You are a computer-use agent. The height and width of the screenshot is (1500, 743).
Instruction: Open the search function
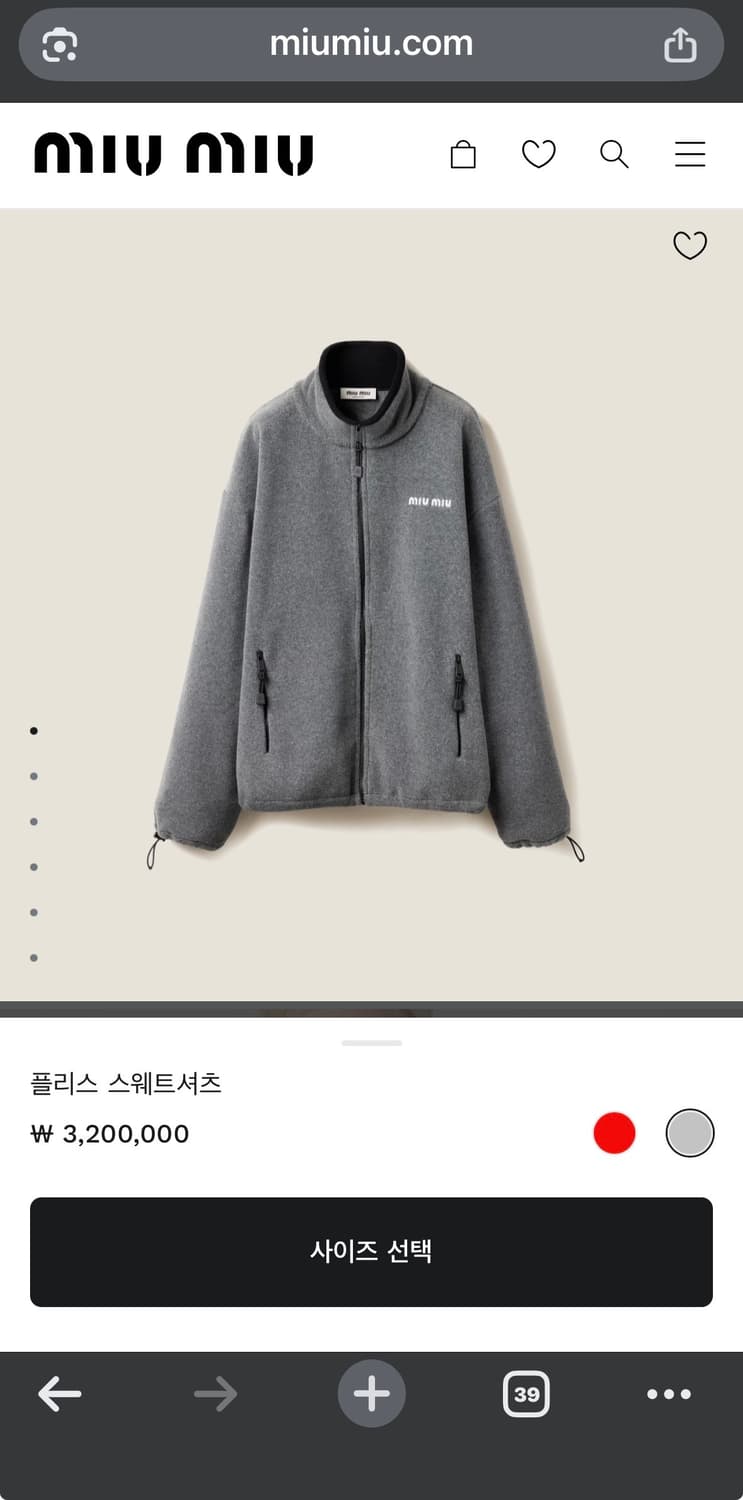(614, 154)
